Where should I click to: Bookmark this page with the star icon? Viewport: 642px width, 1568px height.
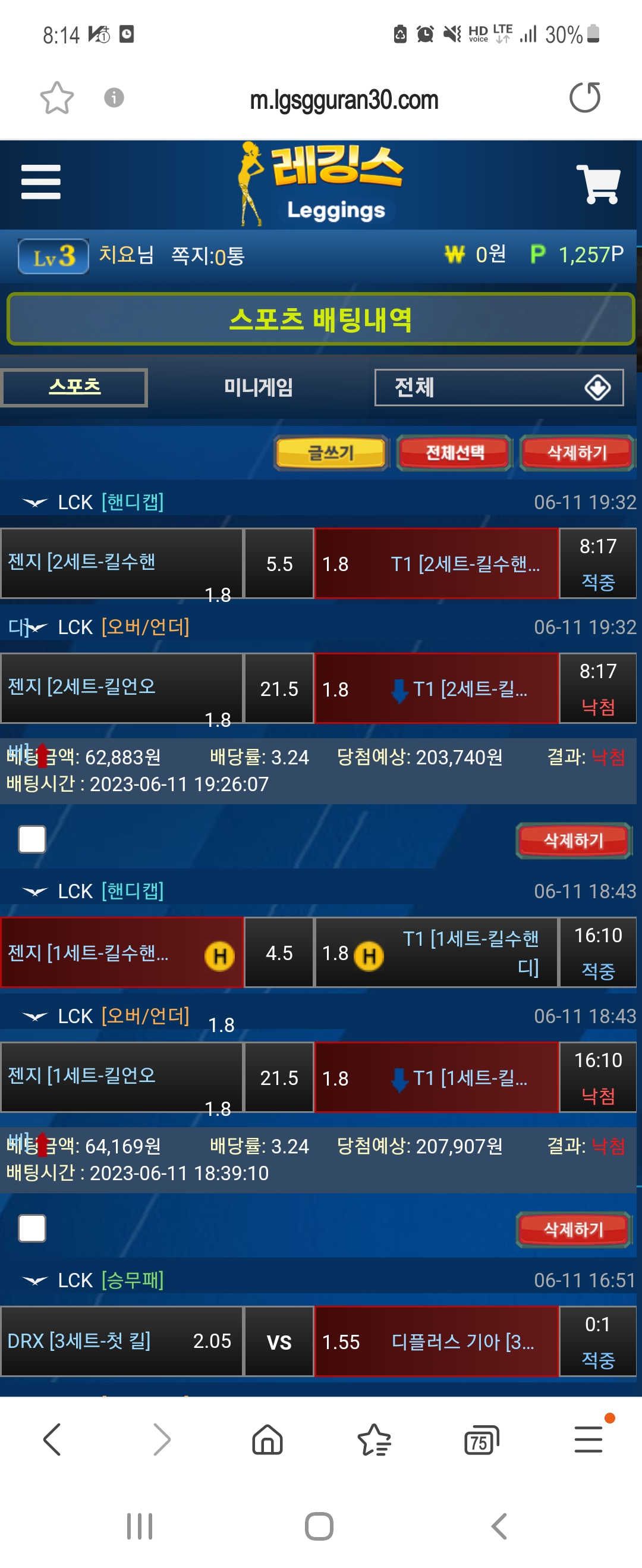pyautogui.click(x=56, y=98)
